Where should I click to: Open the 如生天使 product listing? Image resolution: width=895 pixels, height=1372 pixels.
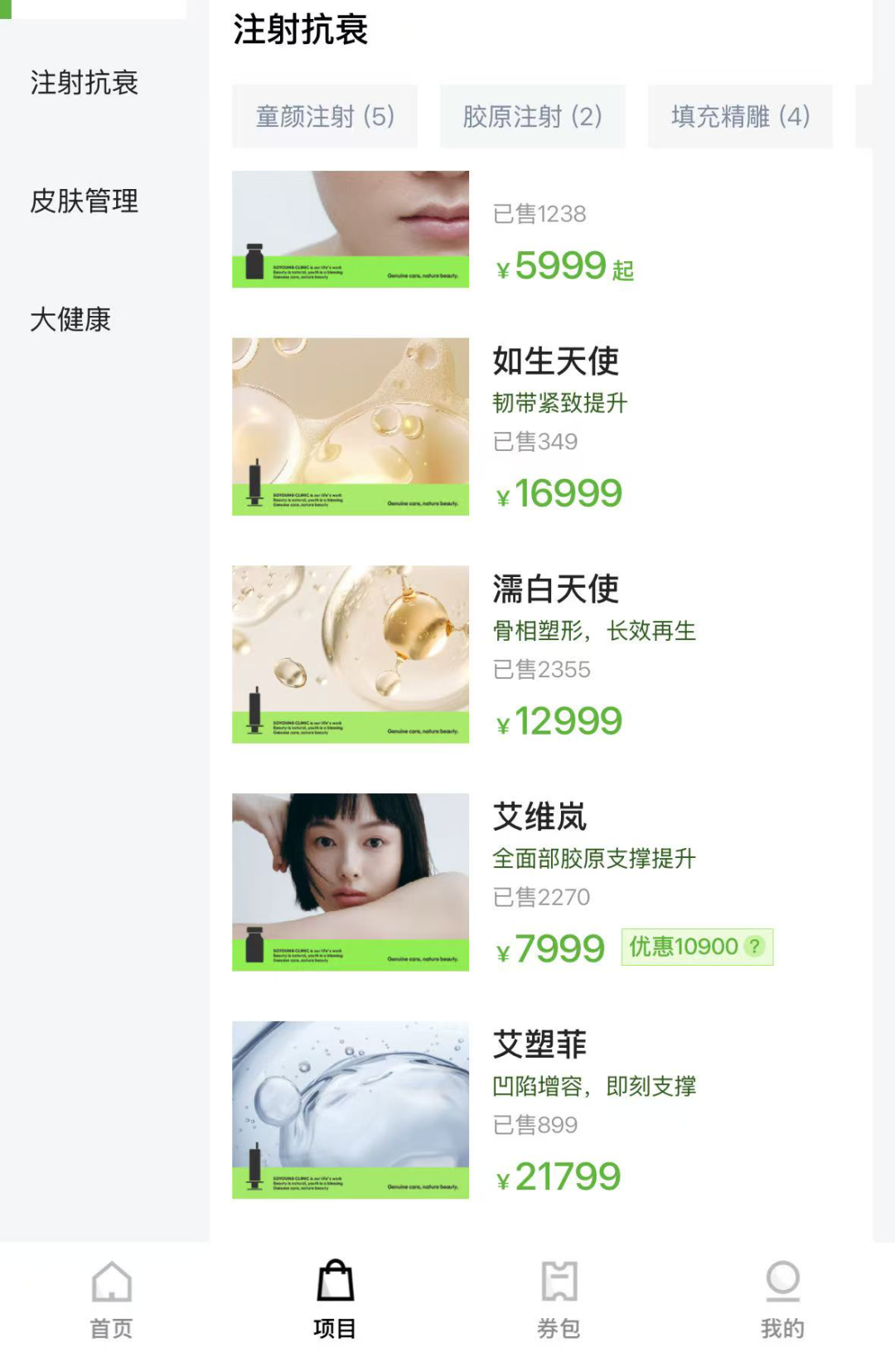pyautogui.click(x=555, y=361)
